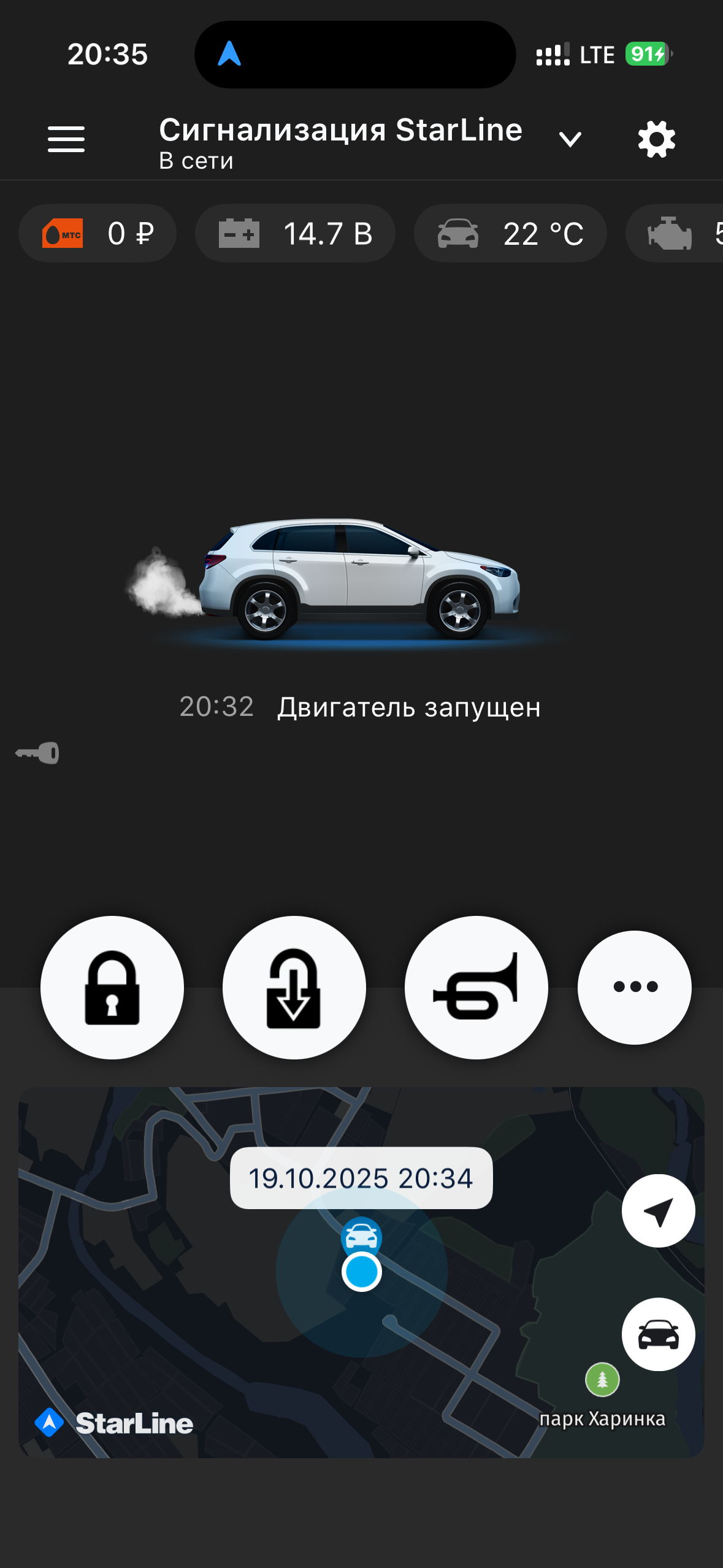Open the settings gear
This screenshot has width=723, height=1568.
[656, 139]
